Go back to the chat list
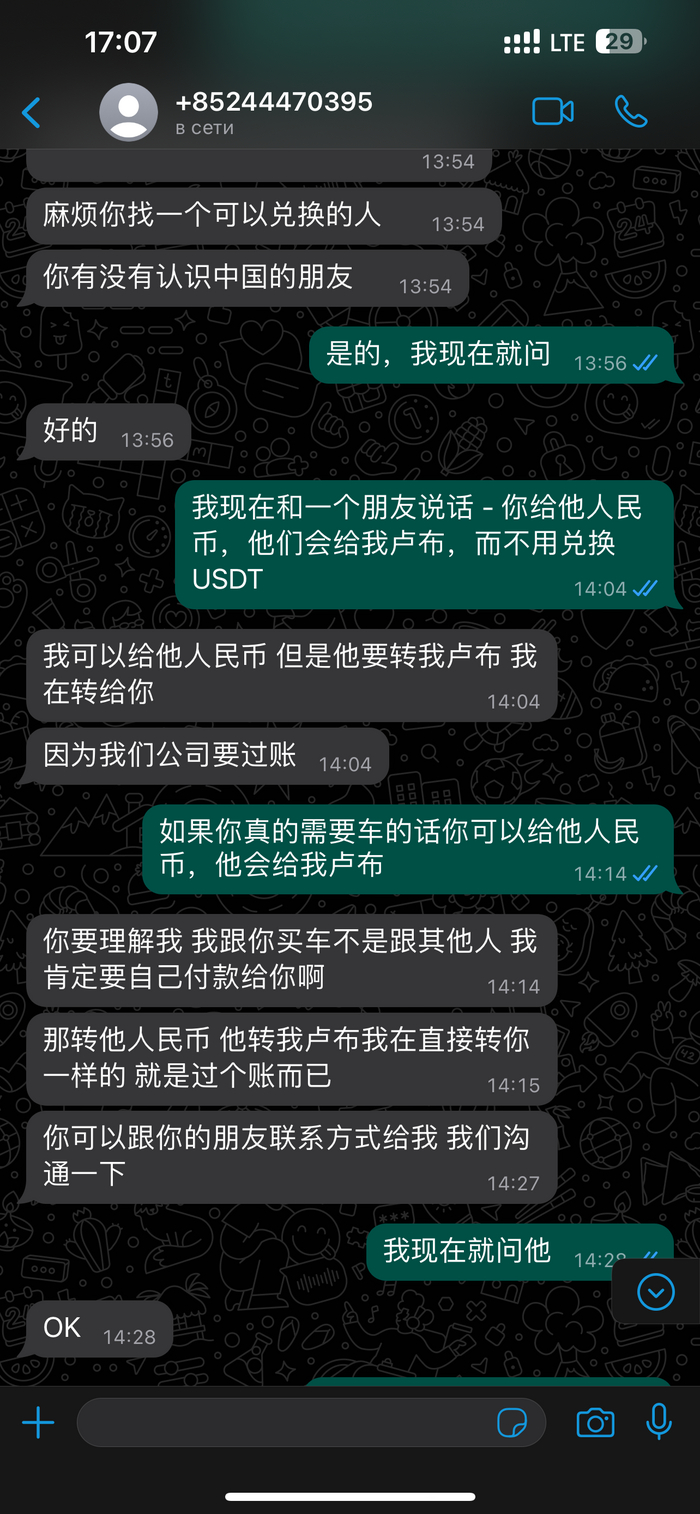This screenshot has height=1514, width=700. tap(32, 112)
